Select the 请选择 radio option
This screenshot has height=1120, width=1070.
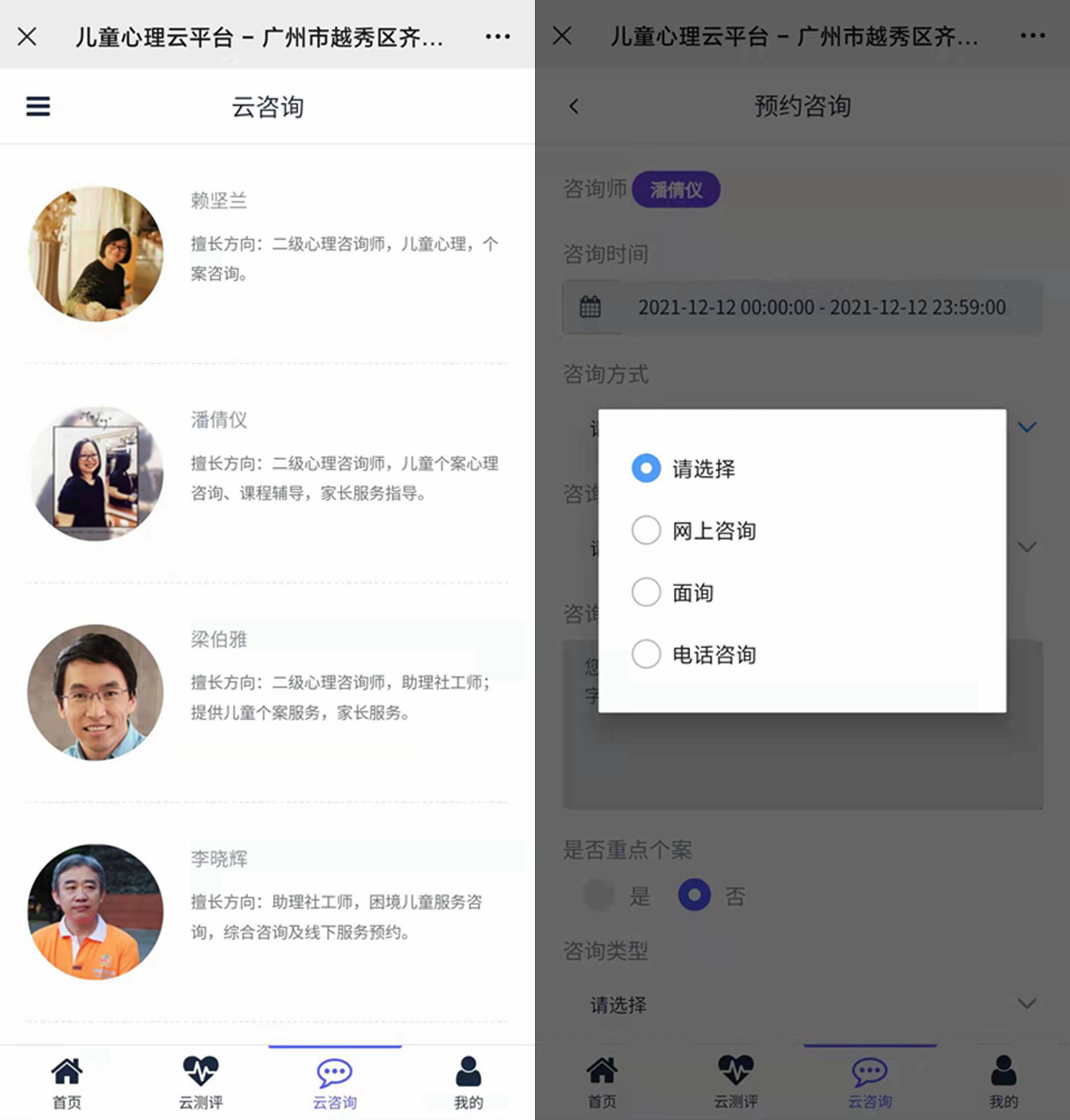646,468
